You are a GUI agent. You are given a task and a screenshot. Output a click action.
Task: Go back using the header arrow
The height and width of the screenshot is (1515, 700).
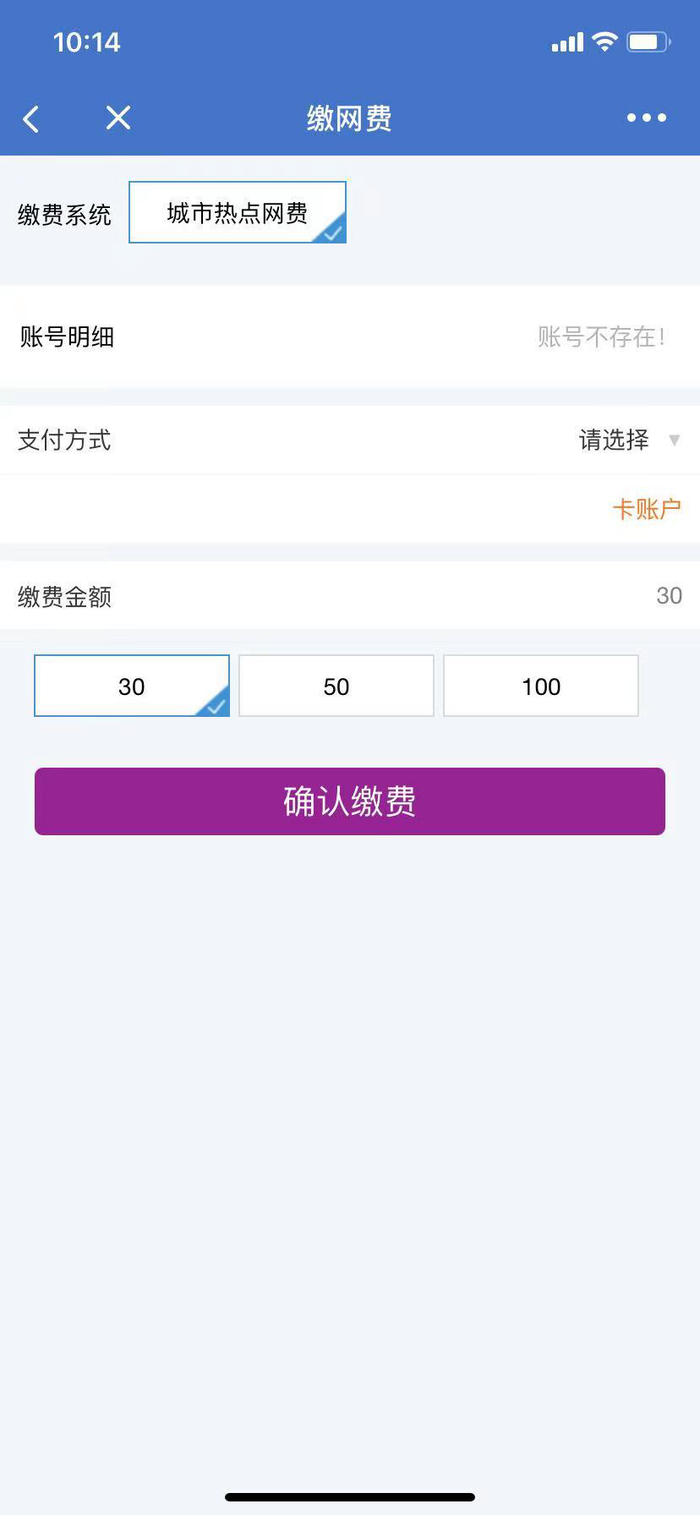[31, 119]
